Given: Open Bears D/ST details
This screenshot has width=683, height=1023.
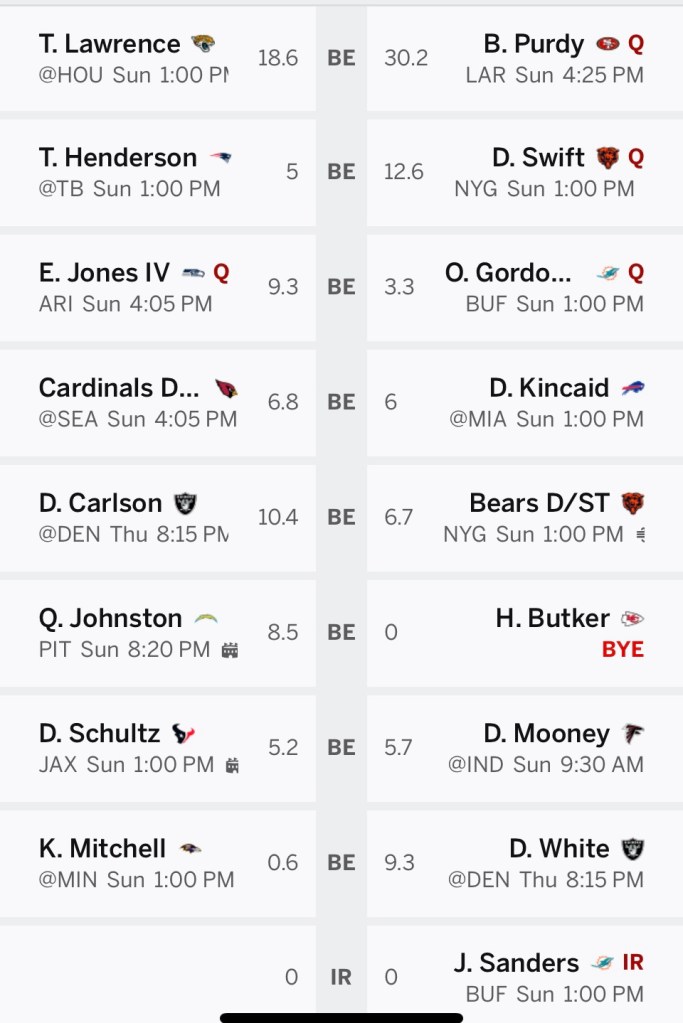Looking at the screenshot, I should pyautogui.click(x=538, y=503).
